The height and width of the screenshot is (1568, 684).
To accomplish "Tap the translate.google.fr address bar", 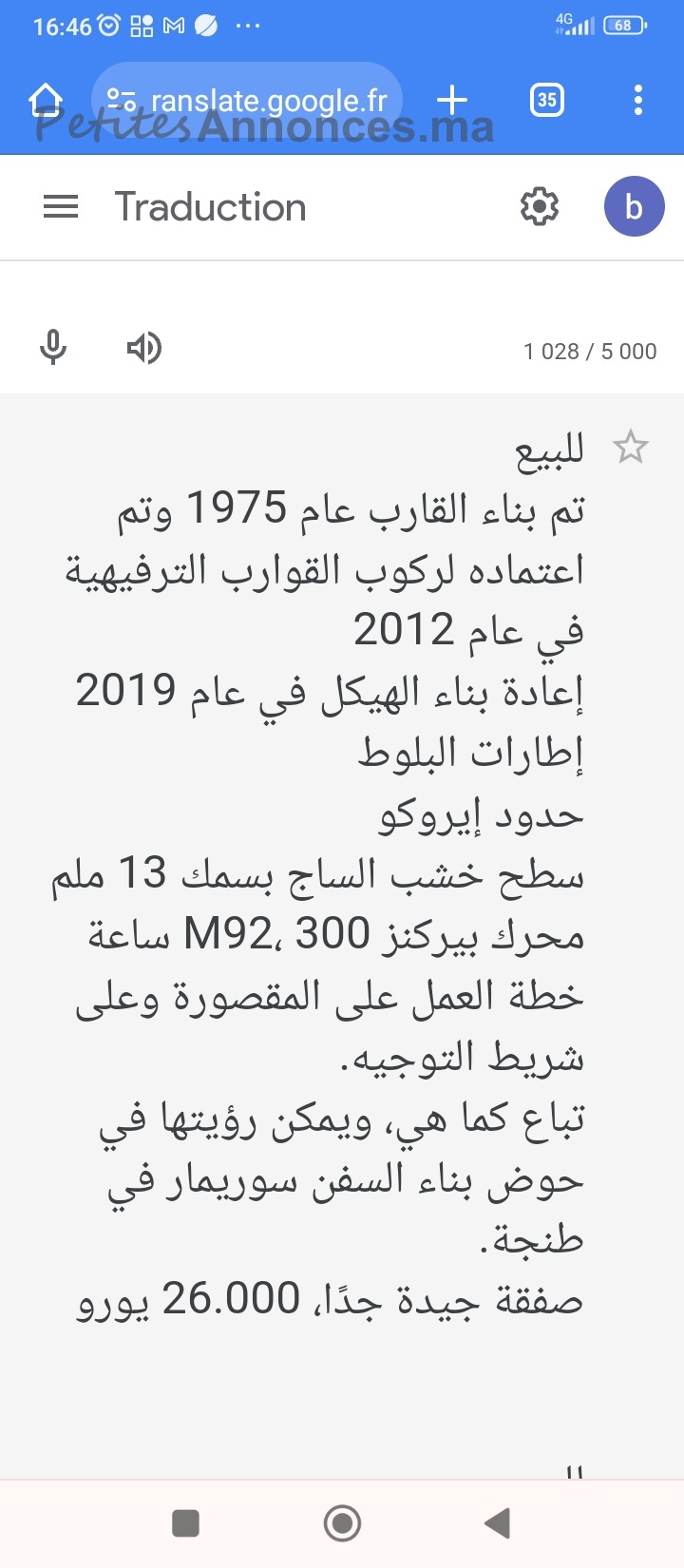I will tap(247, 100).
